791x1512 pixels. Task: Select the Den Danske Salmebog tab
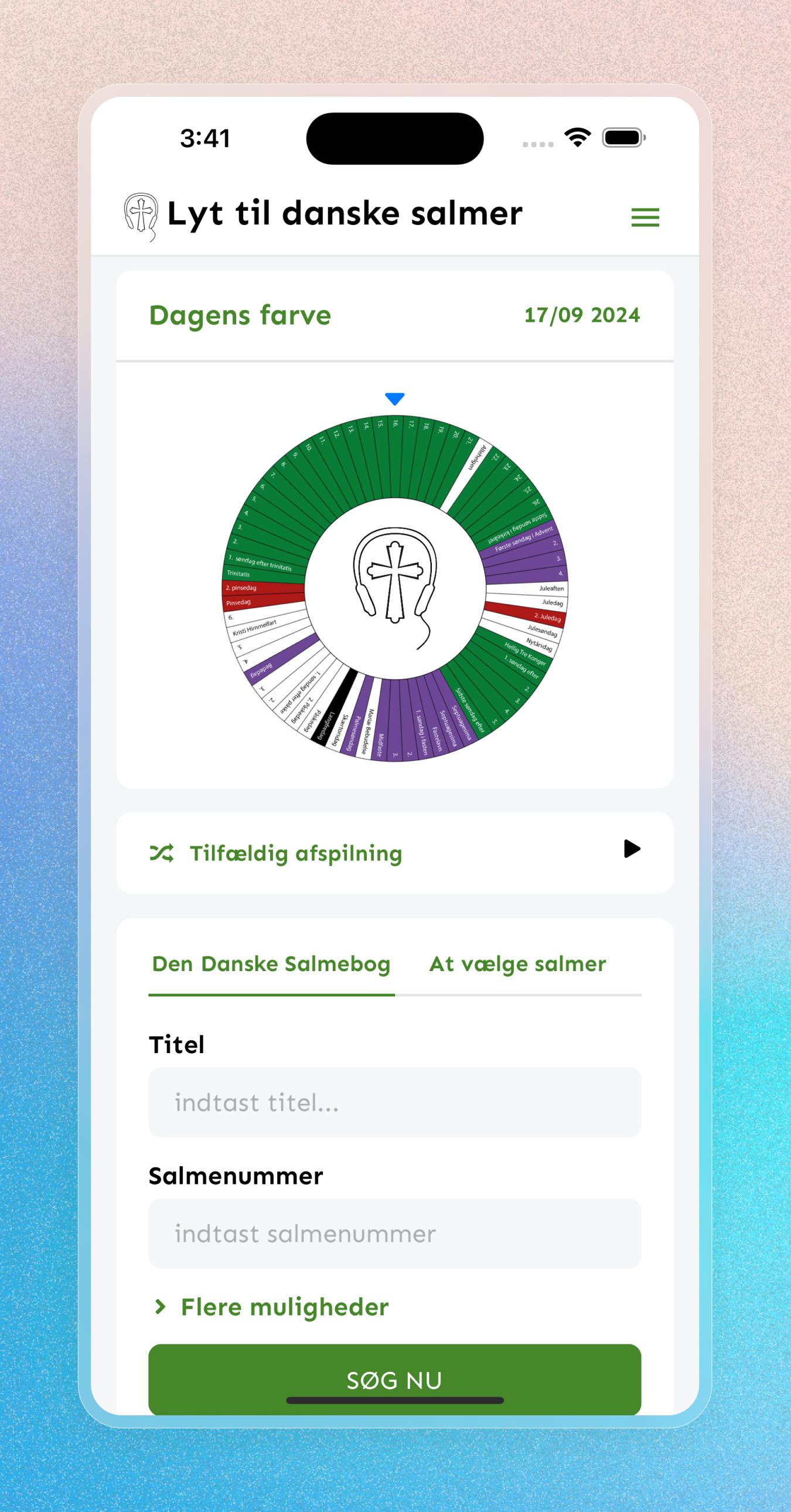pyautogui.click(x=271, y=963)
